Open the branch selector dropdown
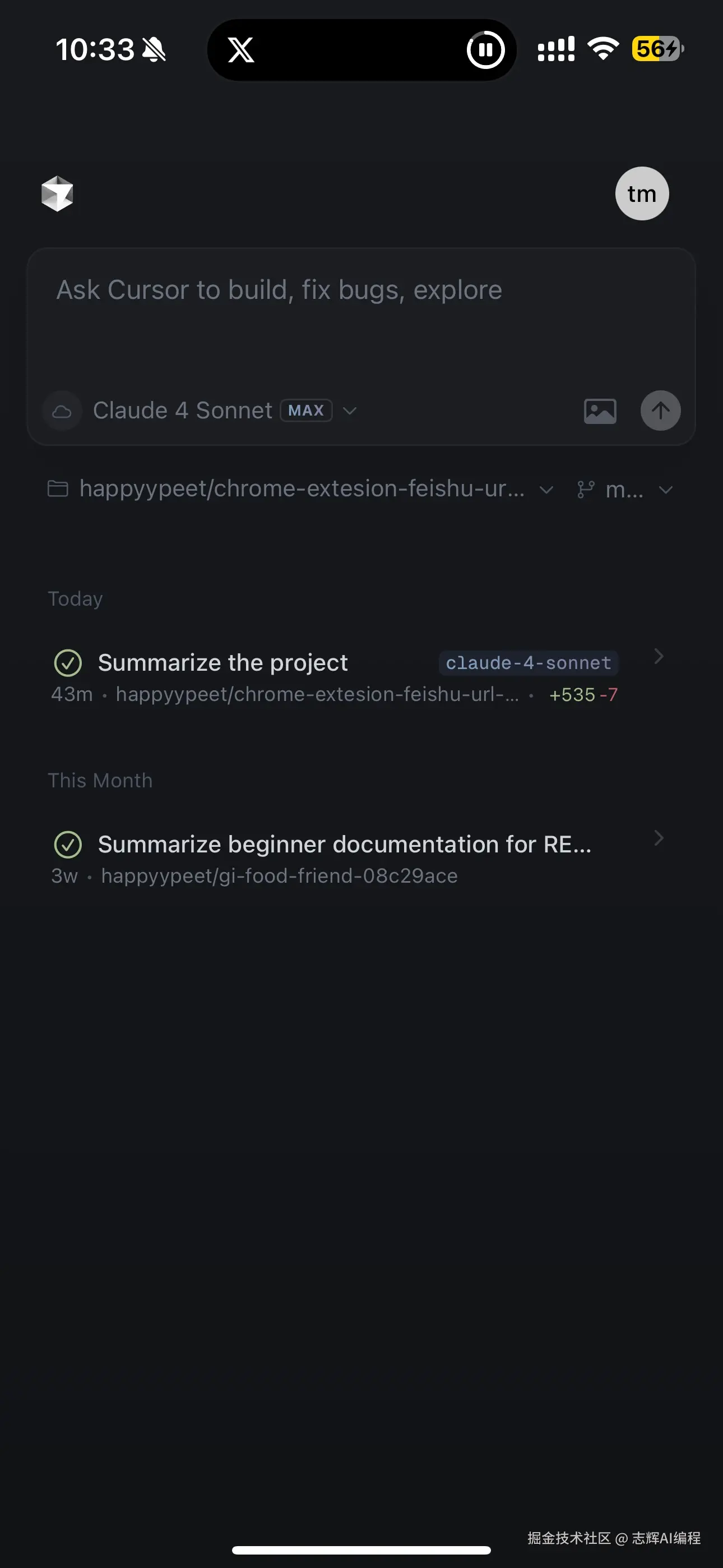This screenshot has width=723, height=1568. coord(625,490)
